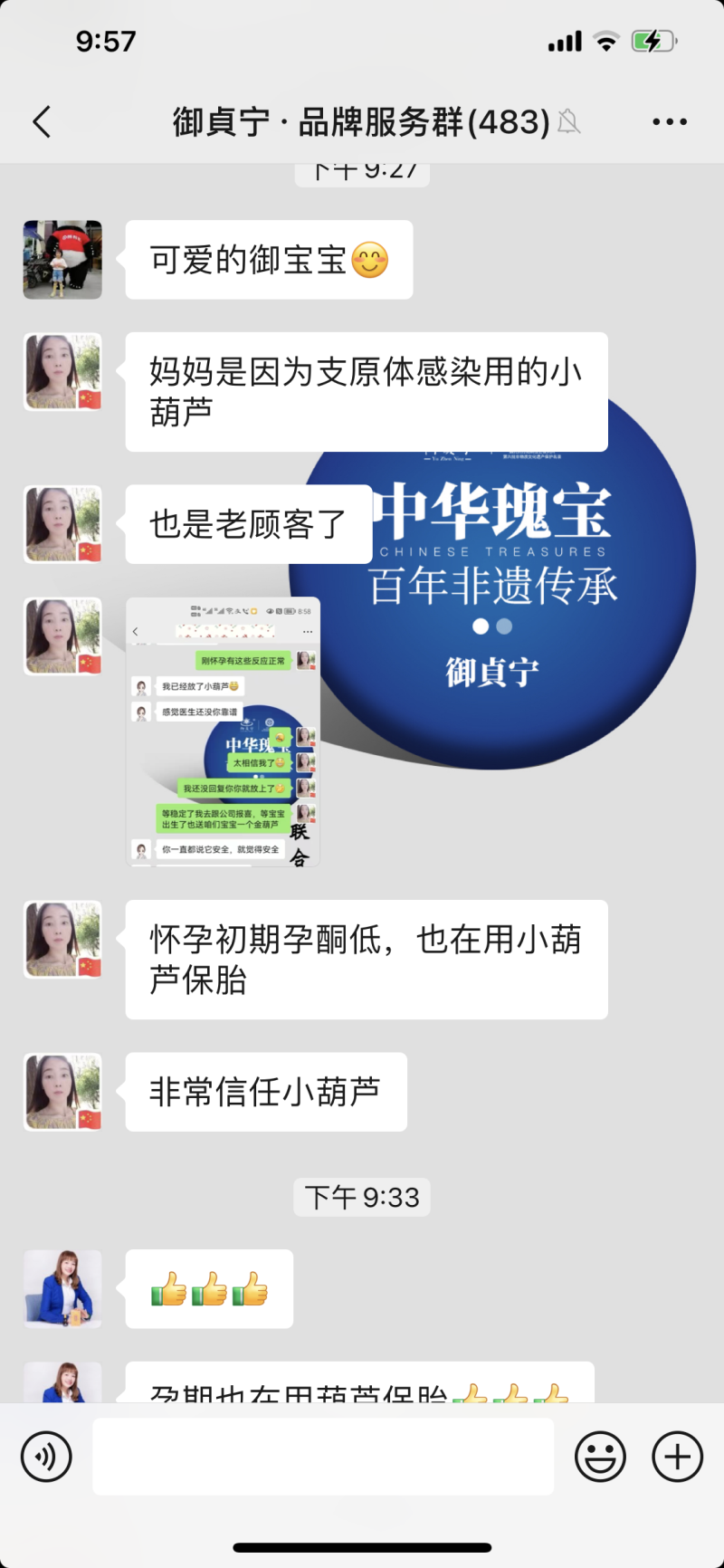Open profile of 也是老顾客了 sender
Viewport: 724px width, 1568px height.
62,524
